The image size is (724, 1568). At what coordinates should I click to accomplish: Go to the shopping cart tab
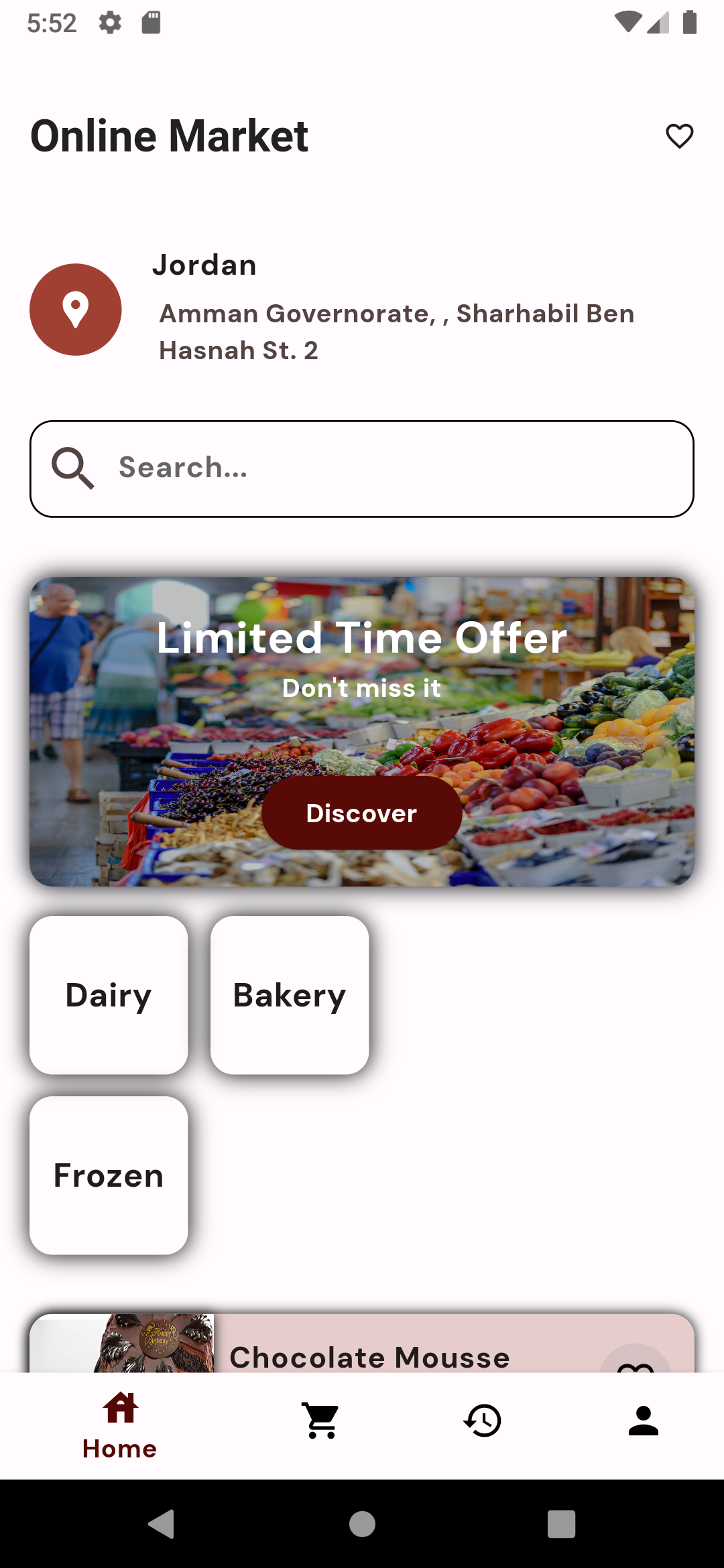click(322, 1421)
